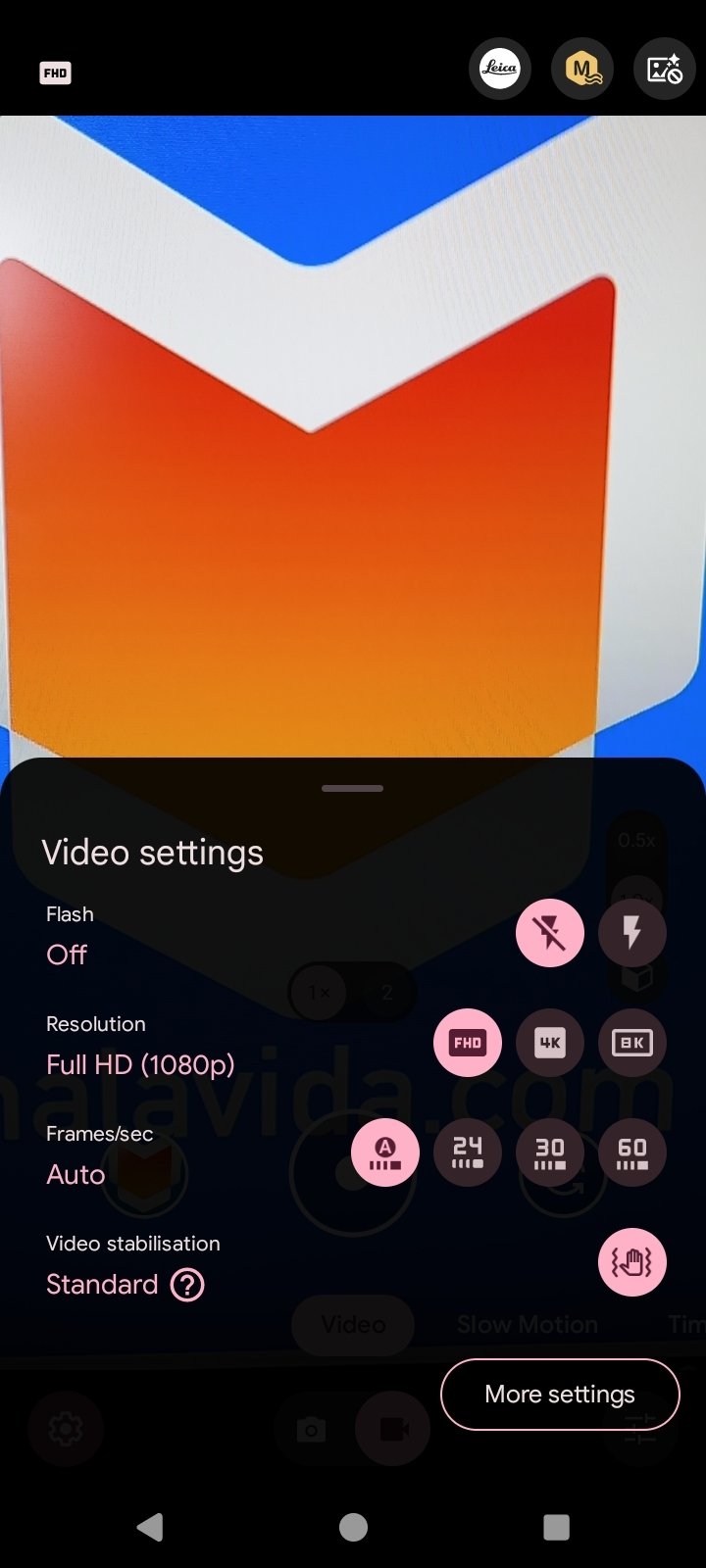706x1568 pixels.
Task: Select the Auto frame rate option
Action: click(384, 1152)
